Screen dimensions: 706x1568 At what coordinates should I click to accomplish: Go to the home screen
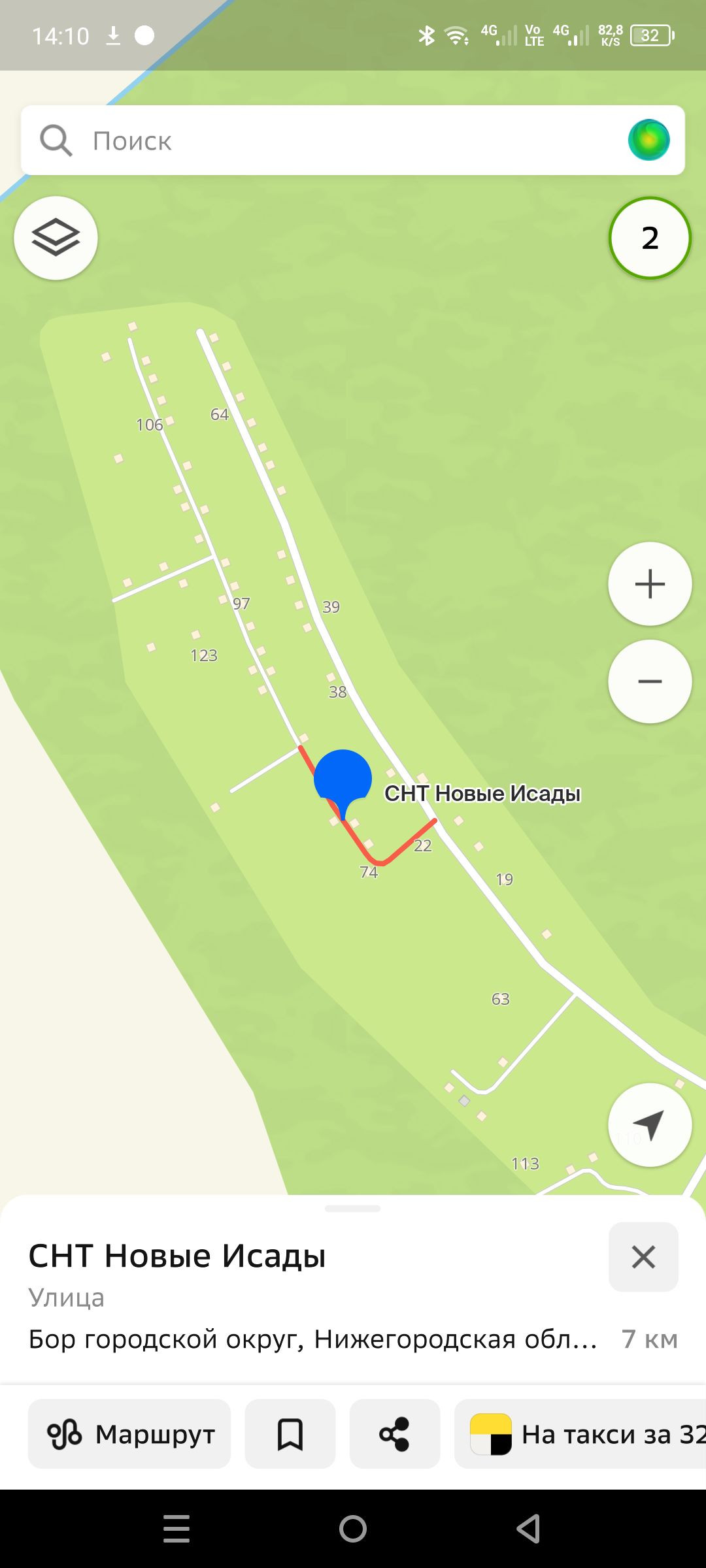coord(353,1529)
